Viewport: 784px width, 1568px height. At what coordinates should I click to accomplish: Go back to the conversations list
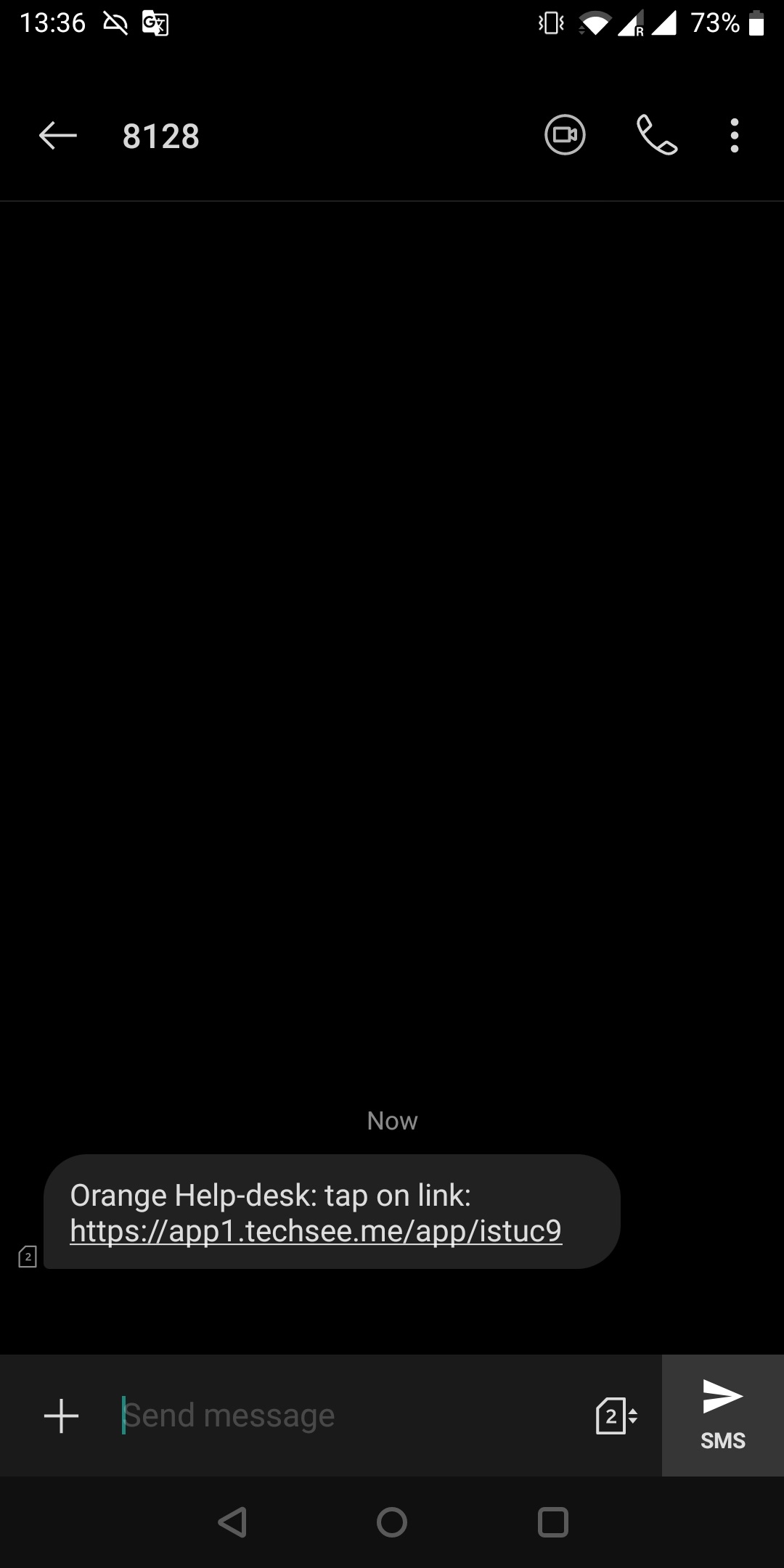pyautogui.click(x=58, y=135)
